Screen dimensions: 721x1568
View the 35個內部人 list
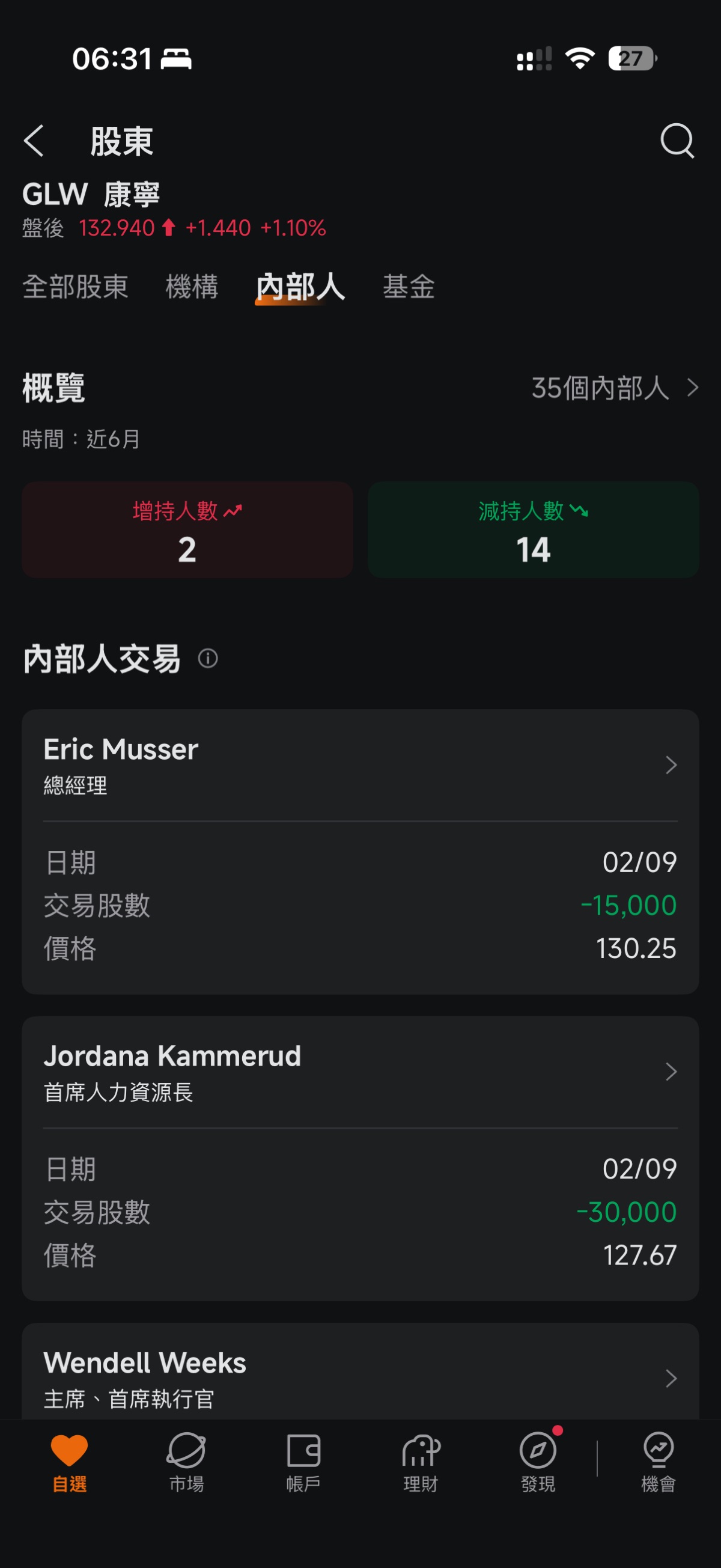pyautogui.click(x=615, y=388)
